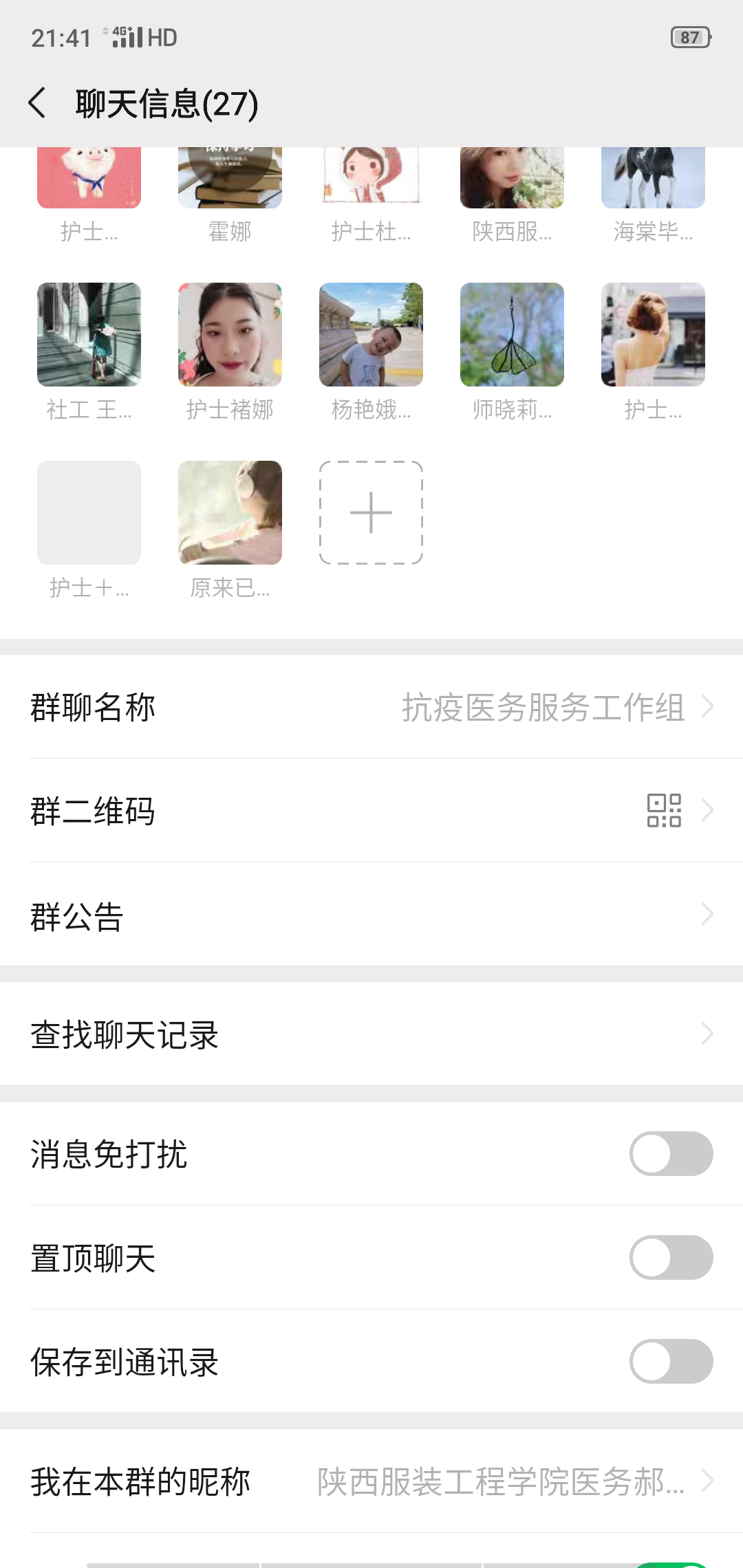The height and width of the screenshot is (1568, 743).
Task: Go back from chat info
Action: coord(38,103)
